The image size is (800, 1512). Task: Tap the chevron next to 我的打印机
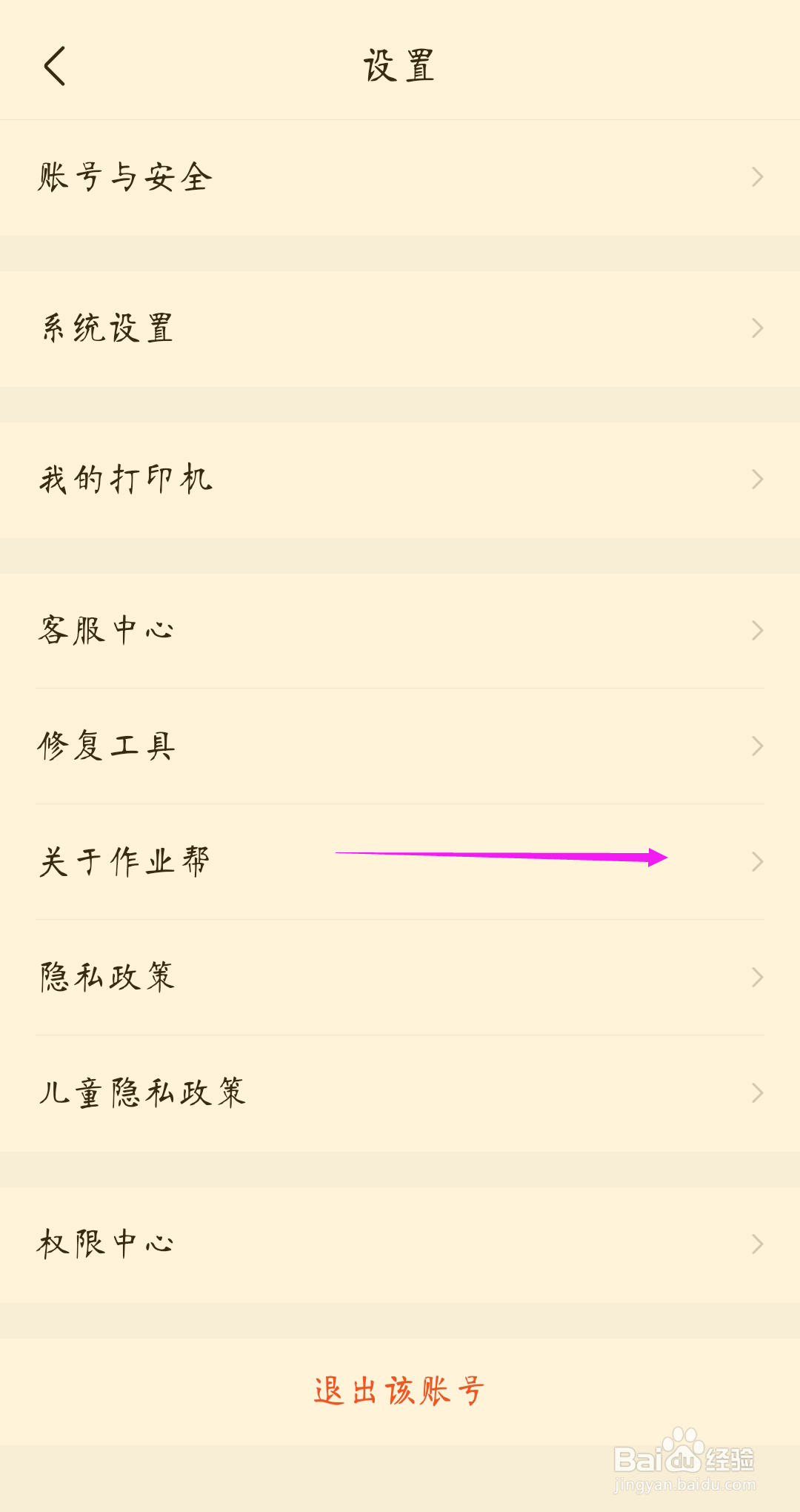pyautogui.click(x=757, y=479)
